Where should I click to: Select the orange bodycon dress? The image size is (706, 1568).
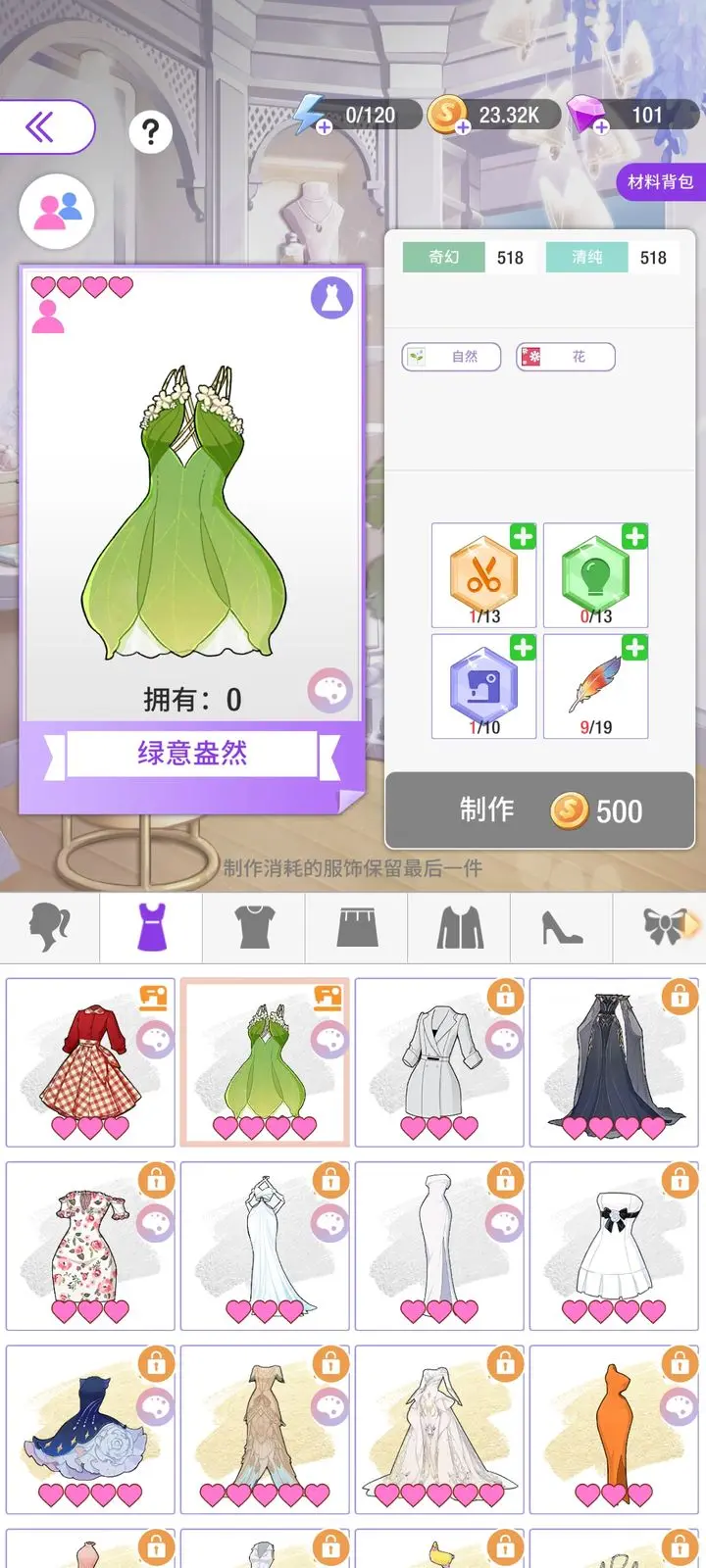point(614,1429)
